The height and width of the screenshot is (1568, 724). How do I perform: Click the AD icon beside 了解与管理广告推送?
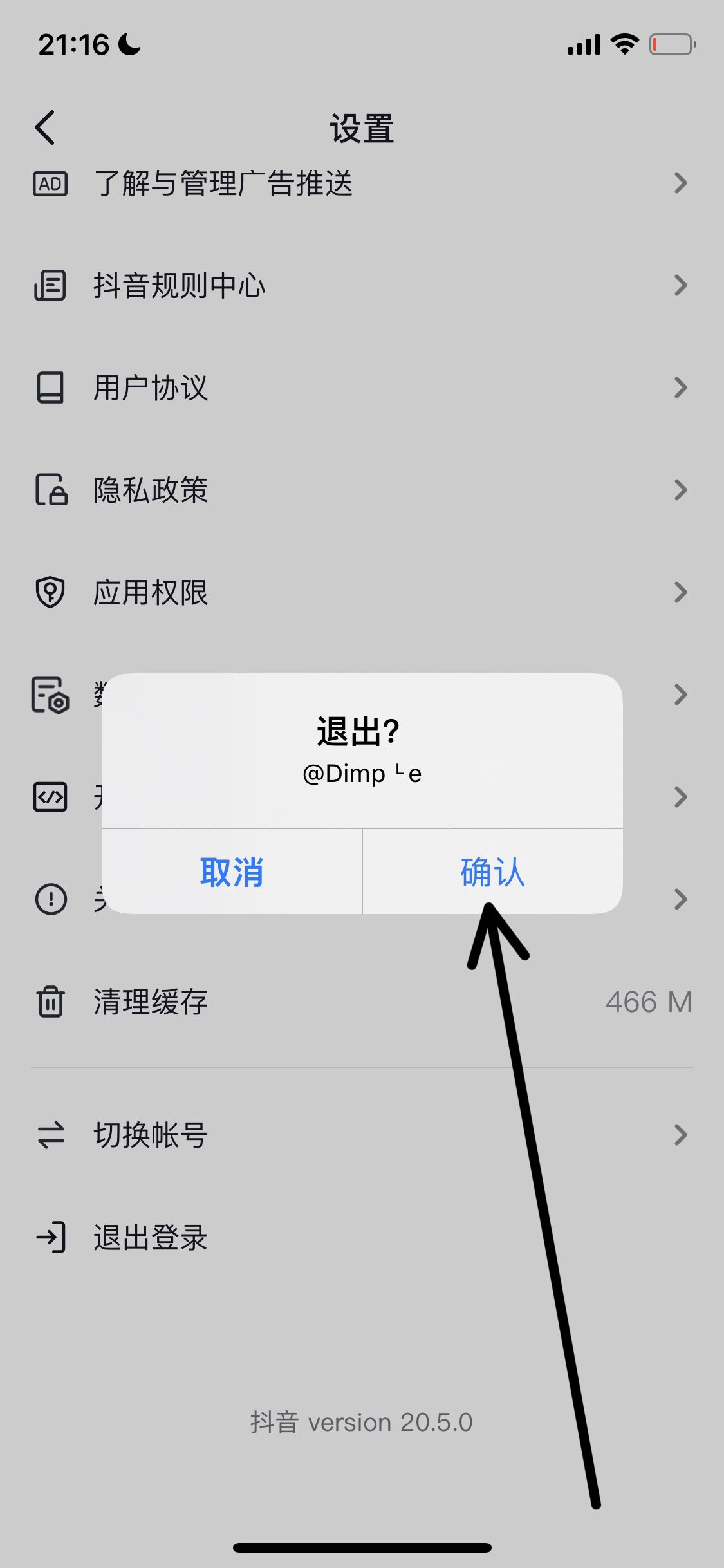point(51,183)
